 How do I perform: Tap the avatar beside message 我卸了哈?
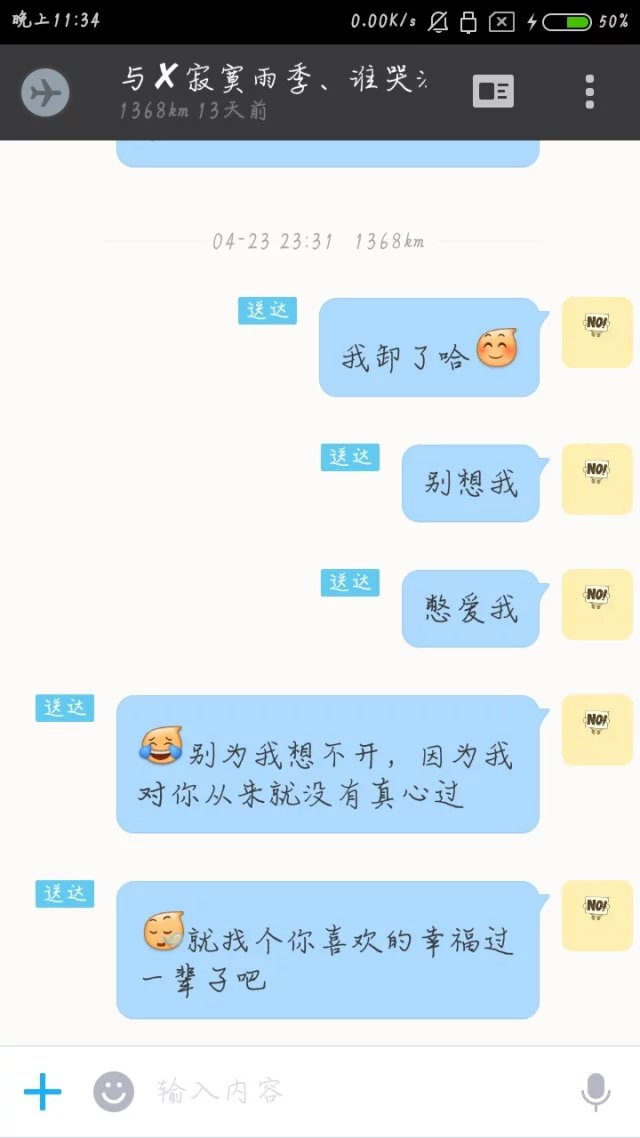click(597, 333)
